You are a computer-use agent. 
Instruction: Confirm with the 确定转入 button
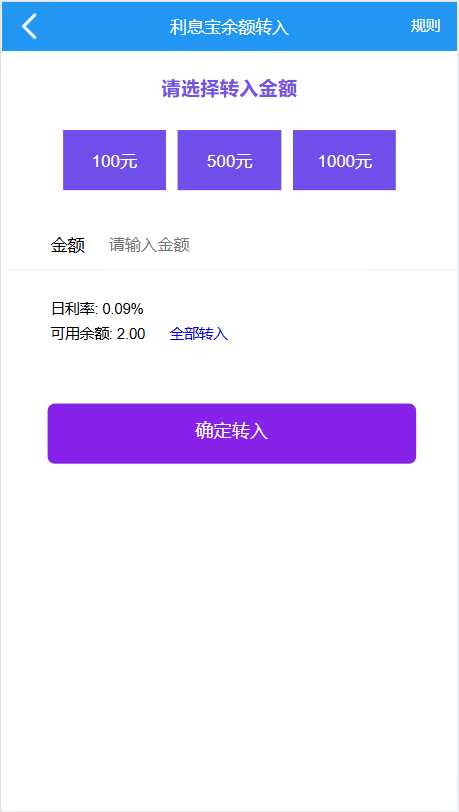[x=232, y=433]
